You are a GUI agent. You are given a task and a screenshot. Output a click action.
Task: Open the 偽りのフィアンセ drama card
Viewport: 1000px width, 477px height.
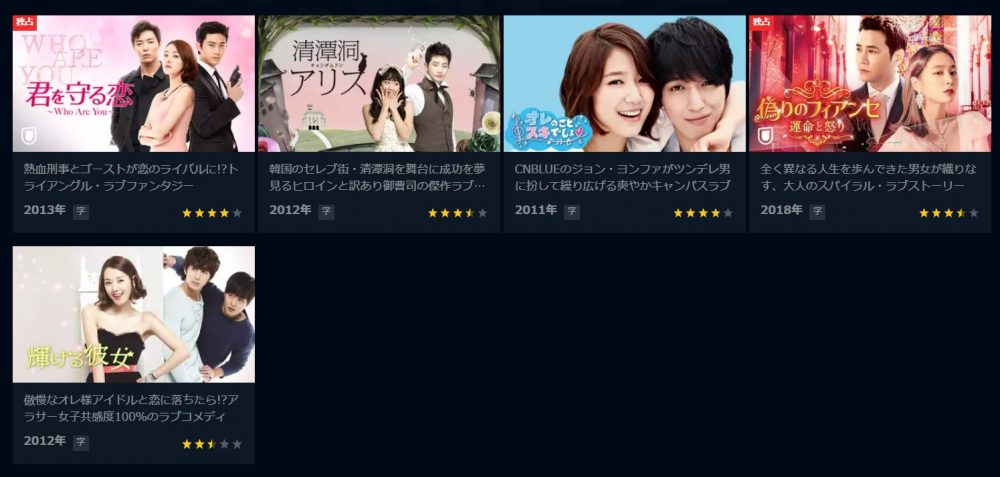870,85
